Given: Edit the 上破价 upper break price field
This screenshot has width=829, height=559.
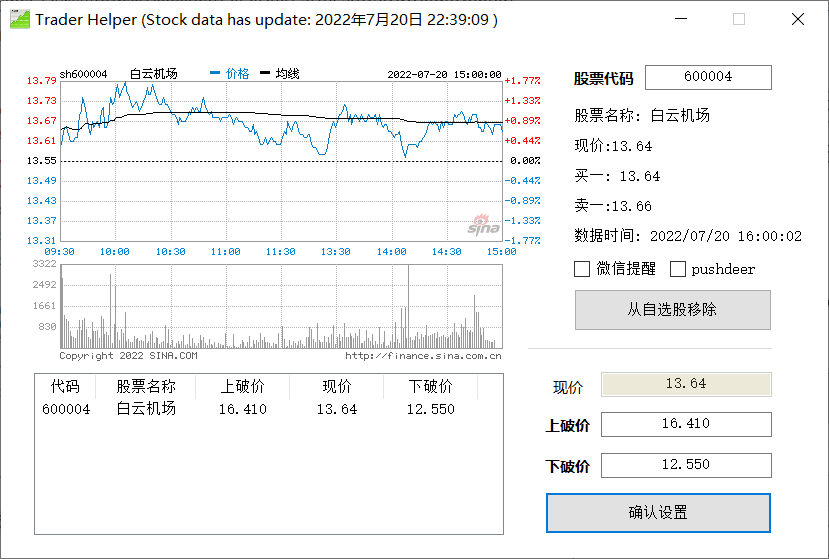Looking at the screenshot, I should pyautogui.click(x=686, y=424).
